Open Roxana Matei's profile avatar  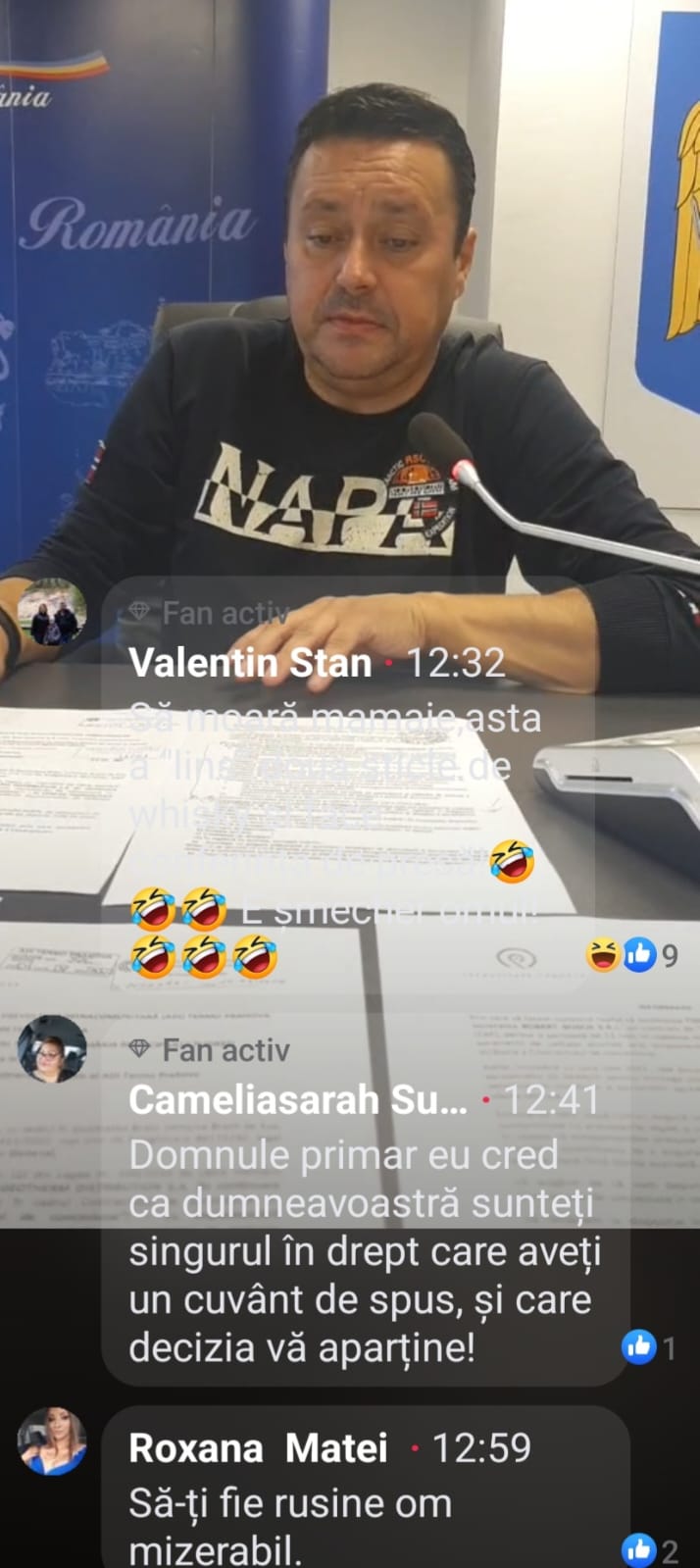pos(52,1441)
